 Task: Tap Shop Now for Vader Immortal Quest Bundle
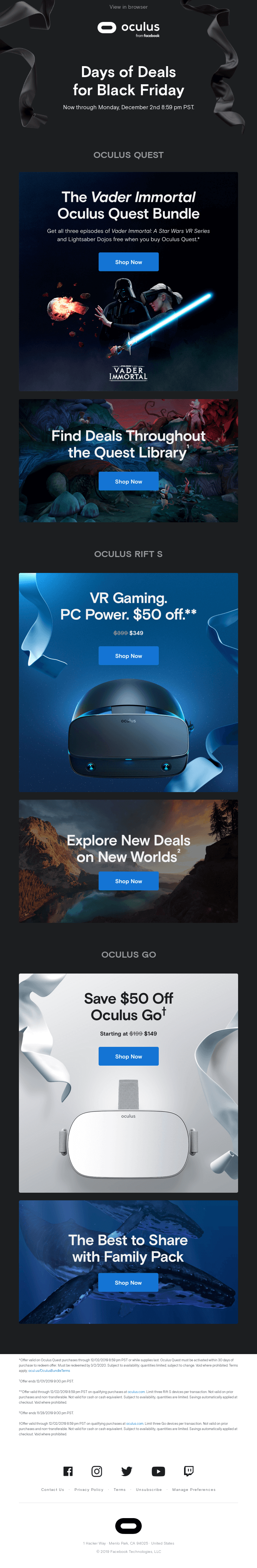pyautogui.click(x=128, y=262)
